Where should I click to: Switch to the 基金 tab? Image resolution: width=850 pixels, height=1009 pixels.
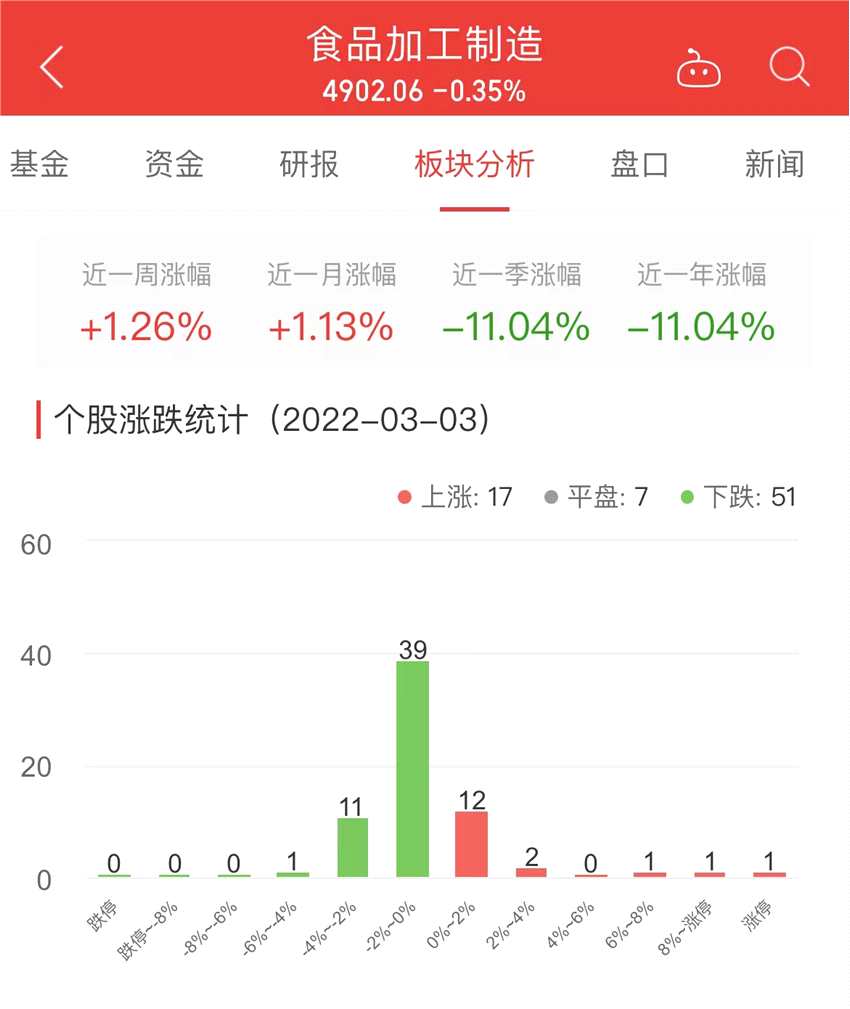40,164
